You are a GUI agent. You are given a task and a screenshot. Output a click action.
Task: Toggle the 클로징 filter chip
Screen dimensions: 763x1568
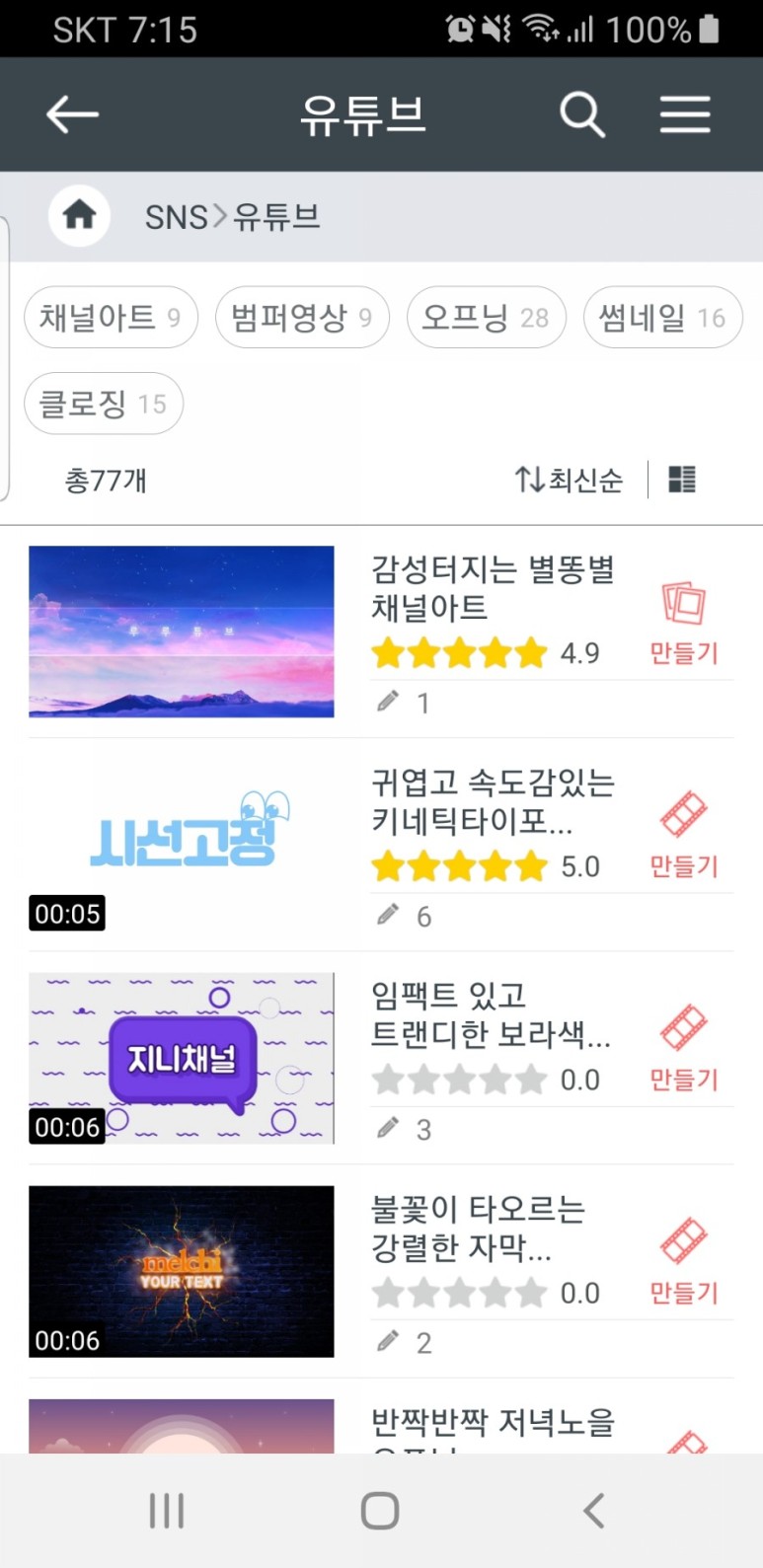pyautogui.click(x=104, y=403)
